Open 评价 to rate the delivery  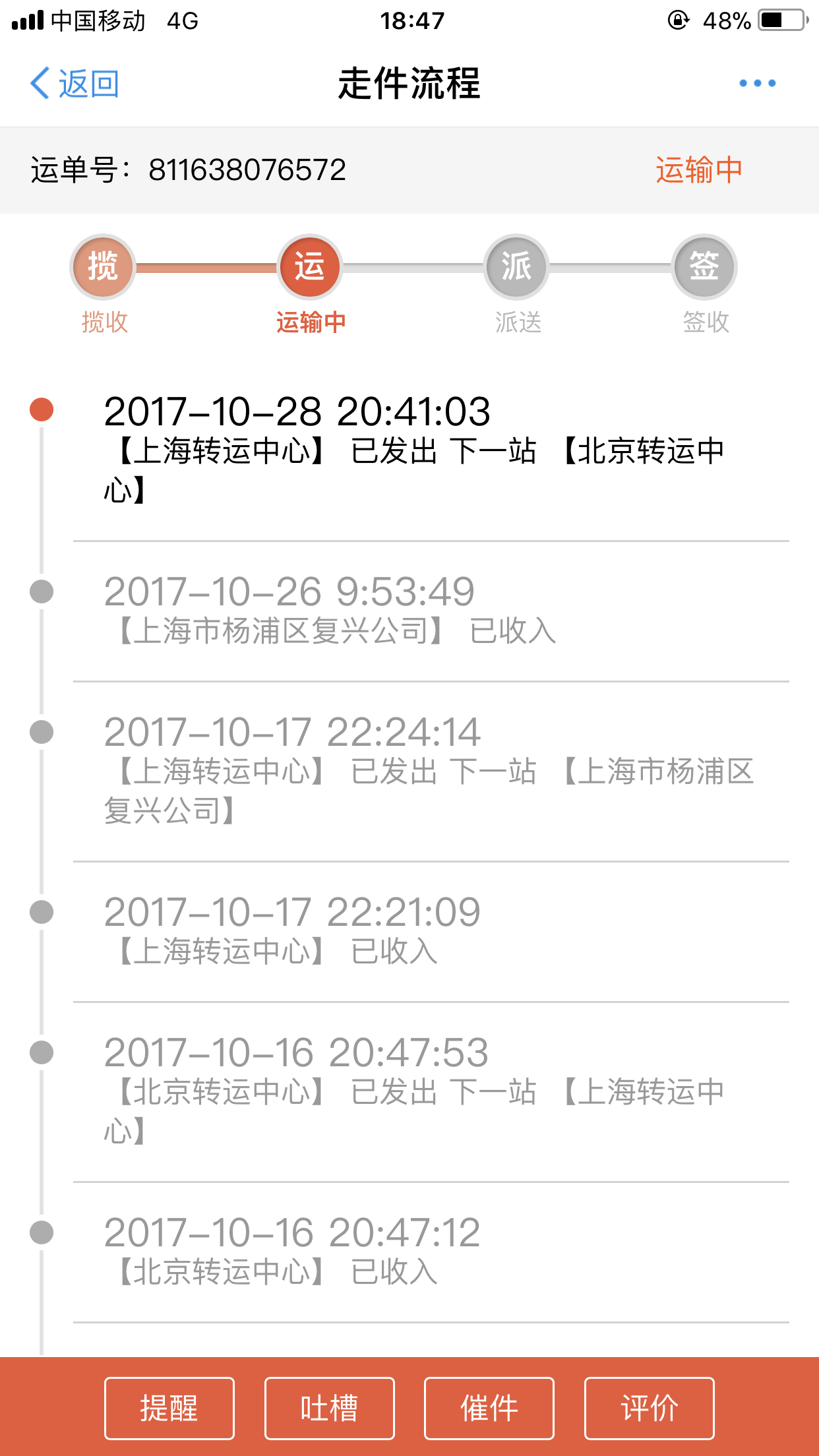click(650, 1408)
